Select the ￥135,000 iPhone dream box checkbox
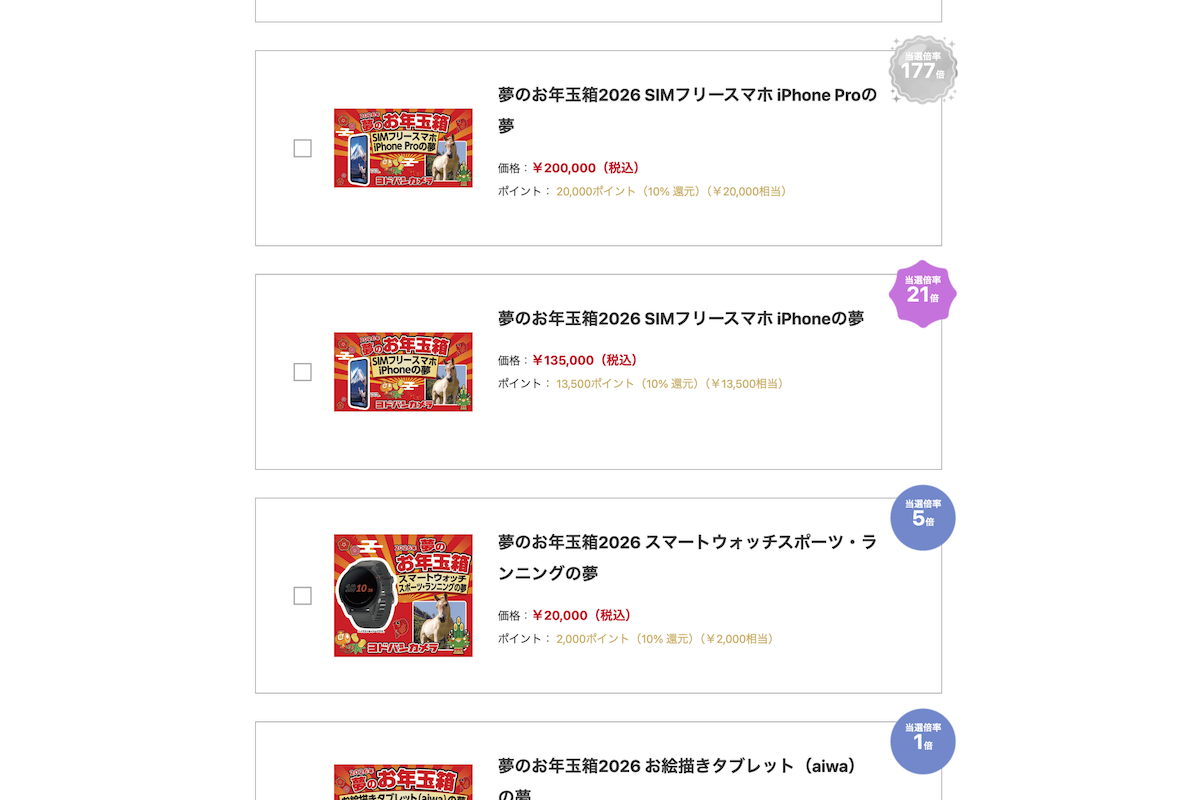1200x800 pixels. tap(302, 372)
